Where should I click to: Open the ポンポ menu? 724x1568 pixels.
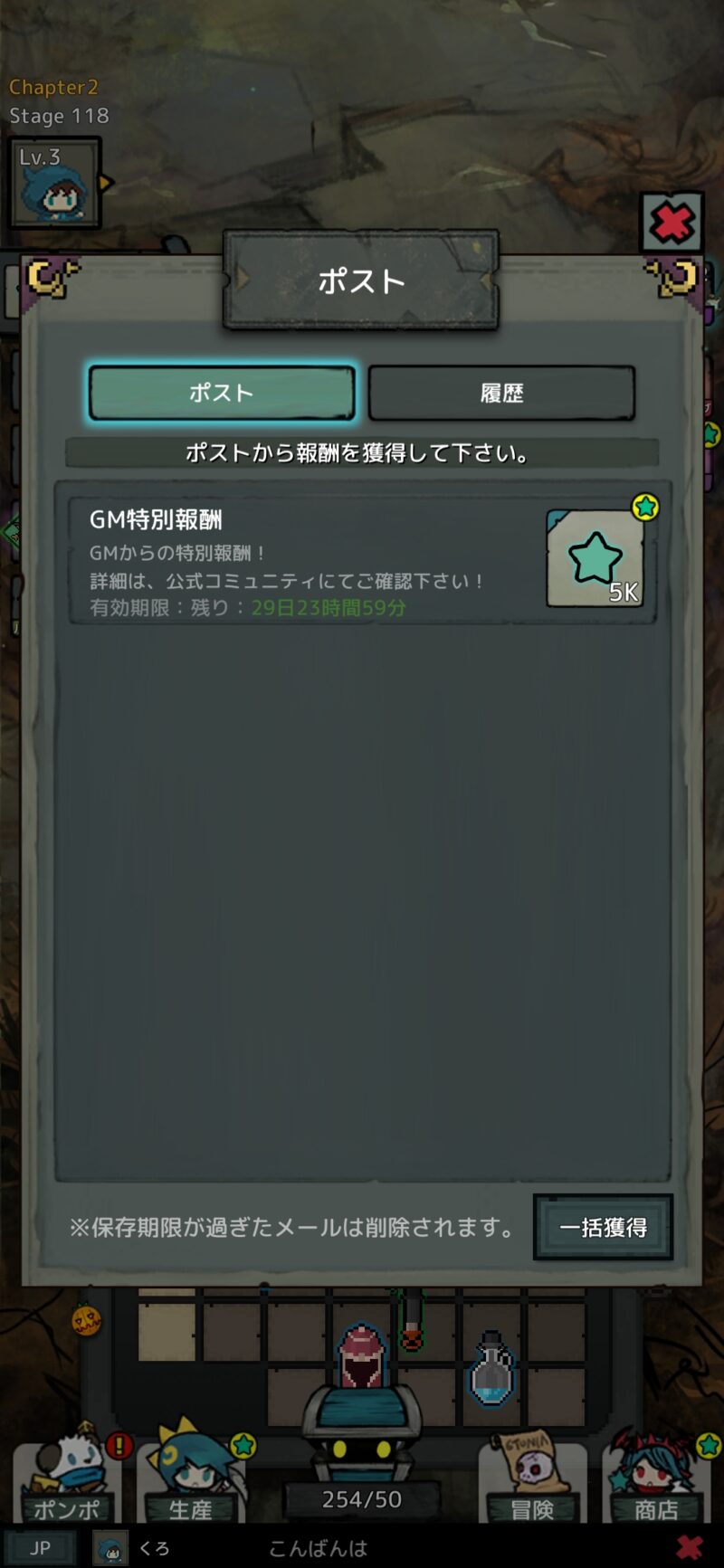[x=67, y=1482]
